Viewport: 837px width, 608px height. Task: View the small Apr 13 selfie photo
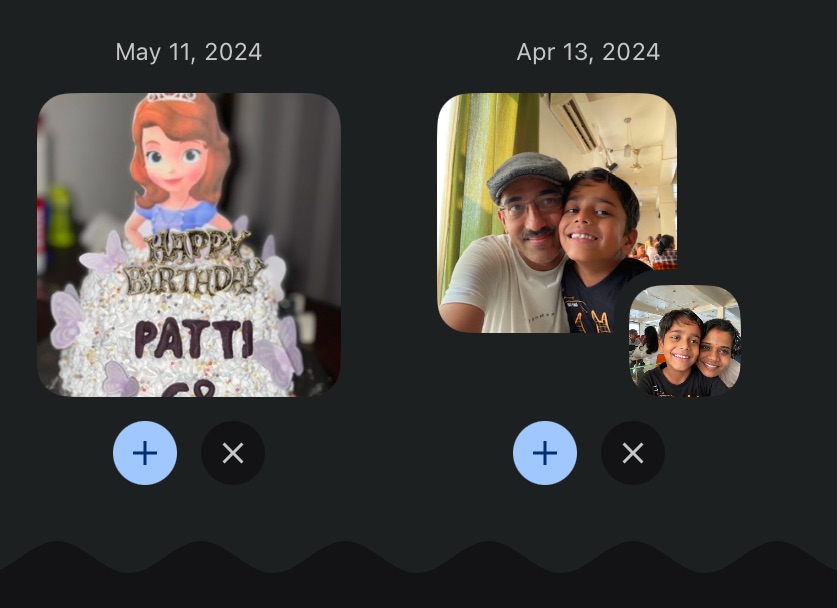click(685, 342)
